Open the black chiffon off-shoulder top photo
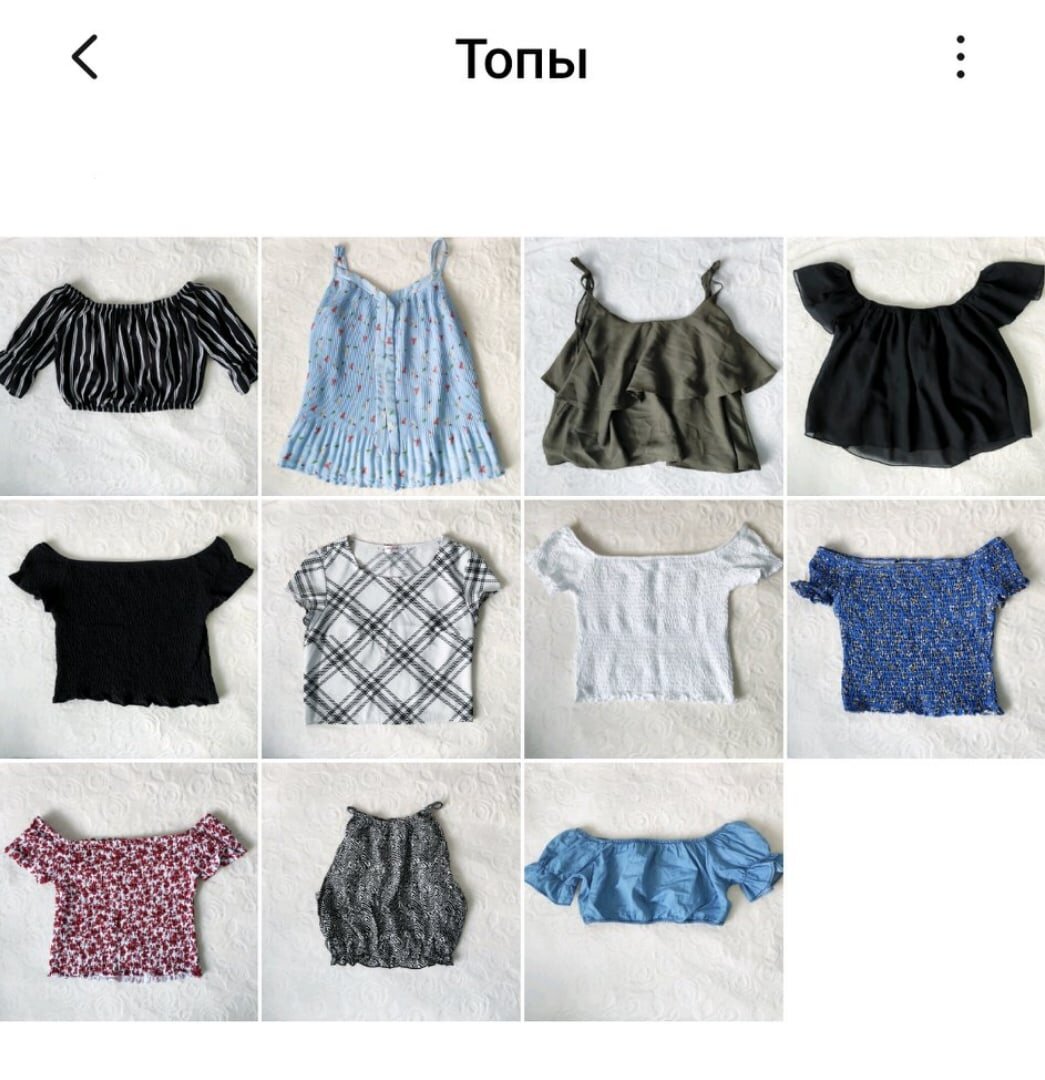The width and height of the screenshot is (1045, 1080). click(x=915, y=366)
